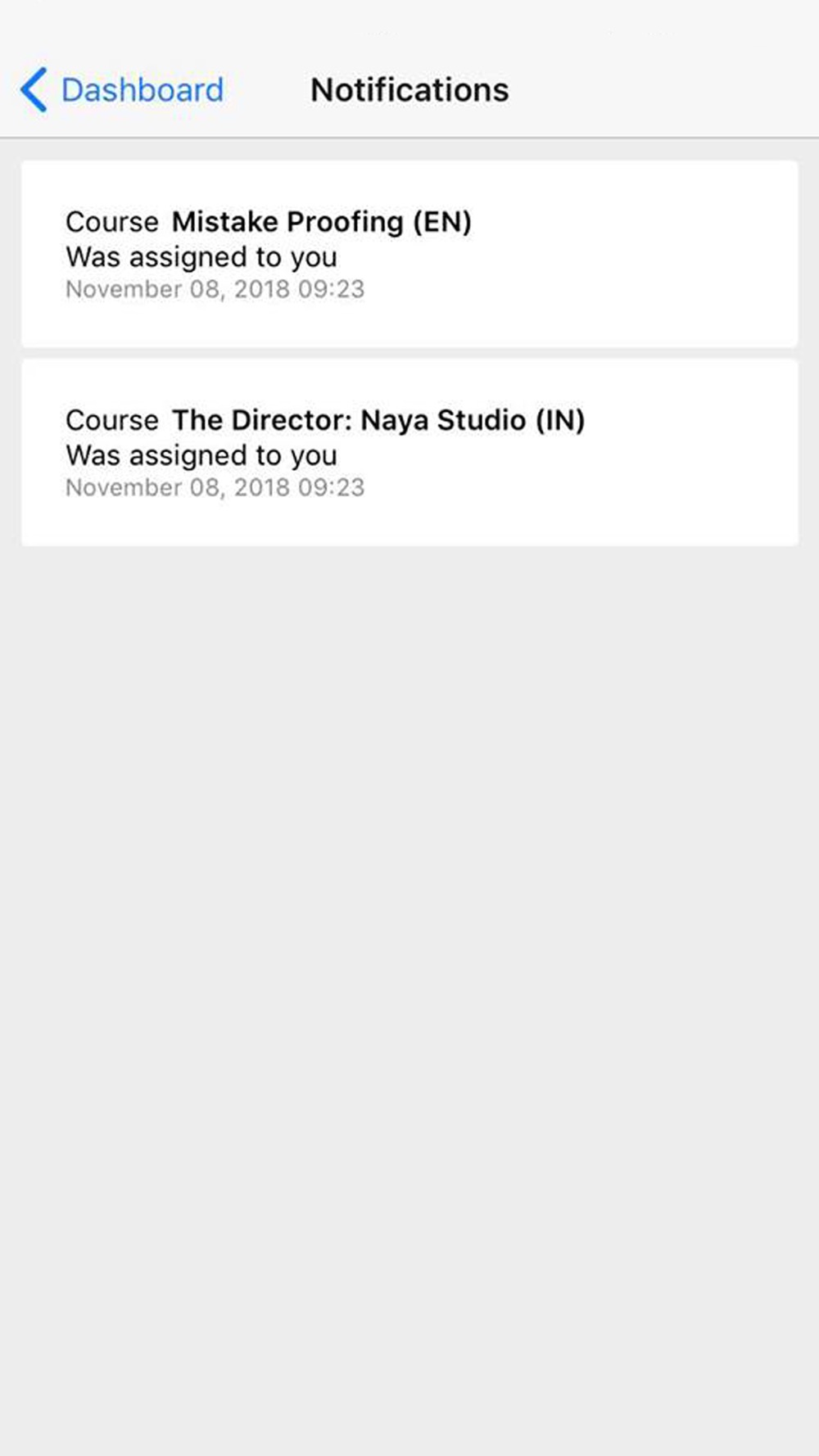The width and height of the screenshot is (819, 1456).
Task: Go back to the Dashboard
Action: pos(123,90)
